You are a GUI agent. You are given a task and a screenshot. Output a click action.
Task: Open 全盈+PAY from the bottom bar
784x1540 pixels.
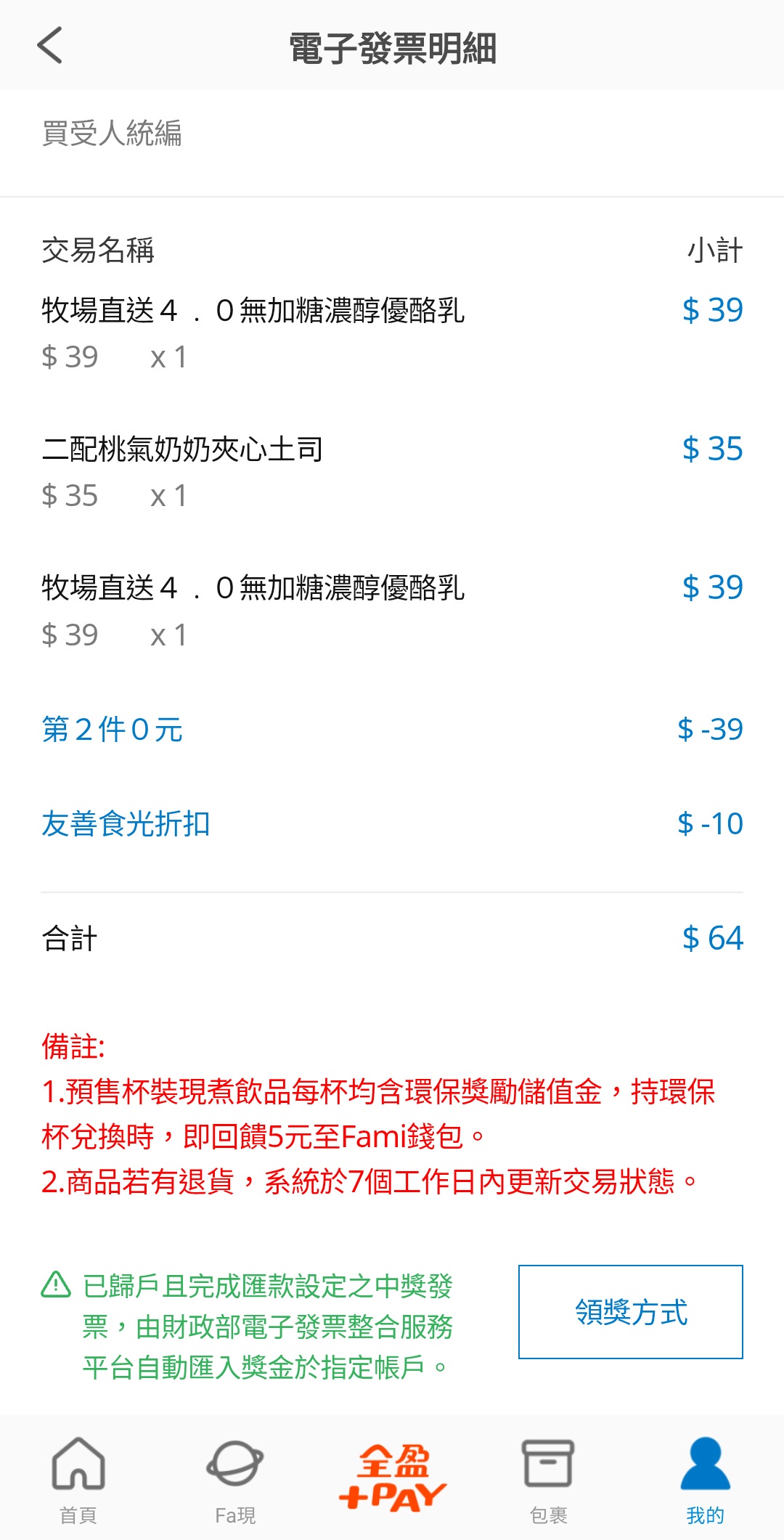tap(392, 1478)
